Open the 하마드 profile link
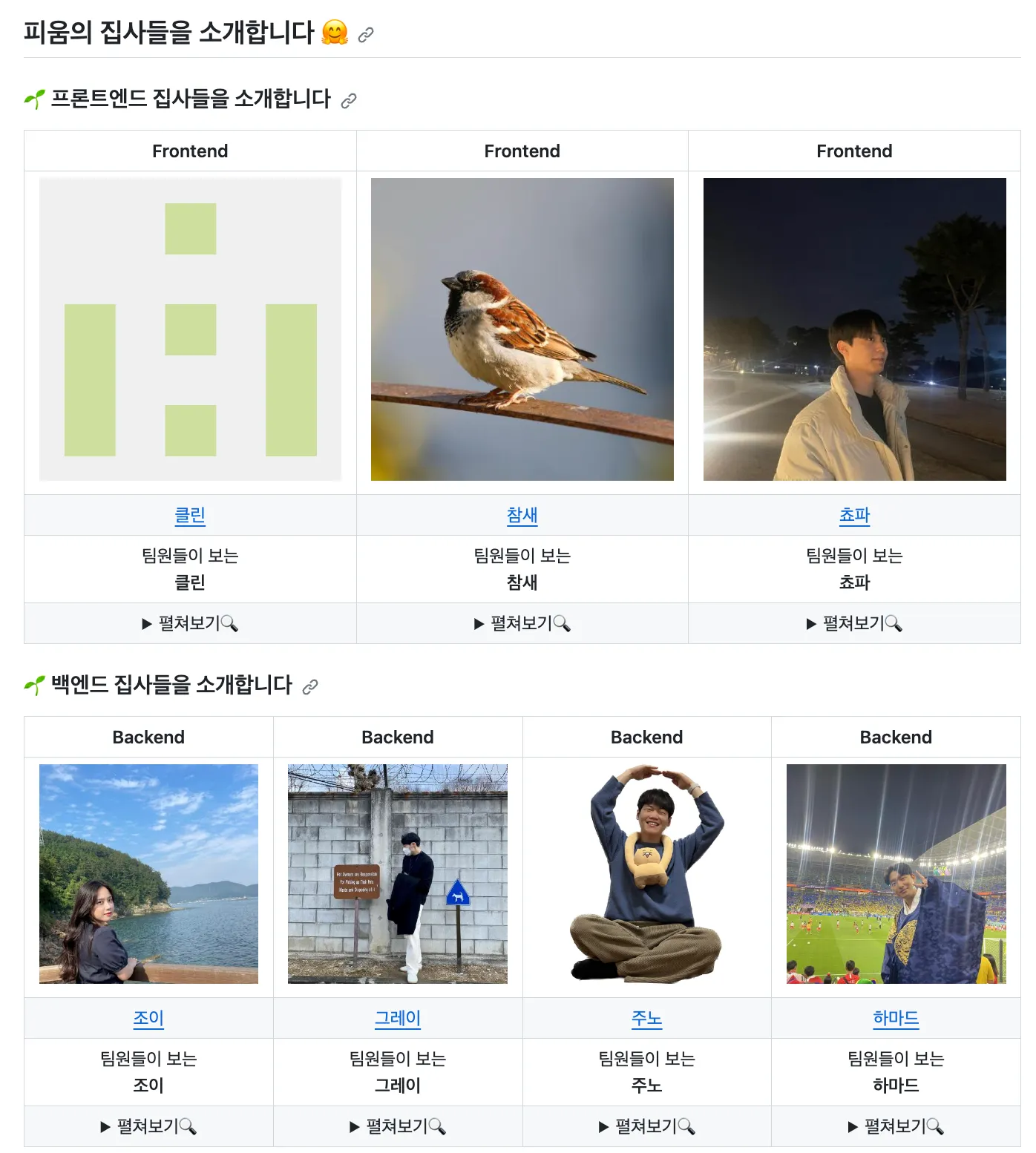Screen dimensions: 1036x1153 coord(896,1018)
